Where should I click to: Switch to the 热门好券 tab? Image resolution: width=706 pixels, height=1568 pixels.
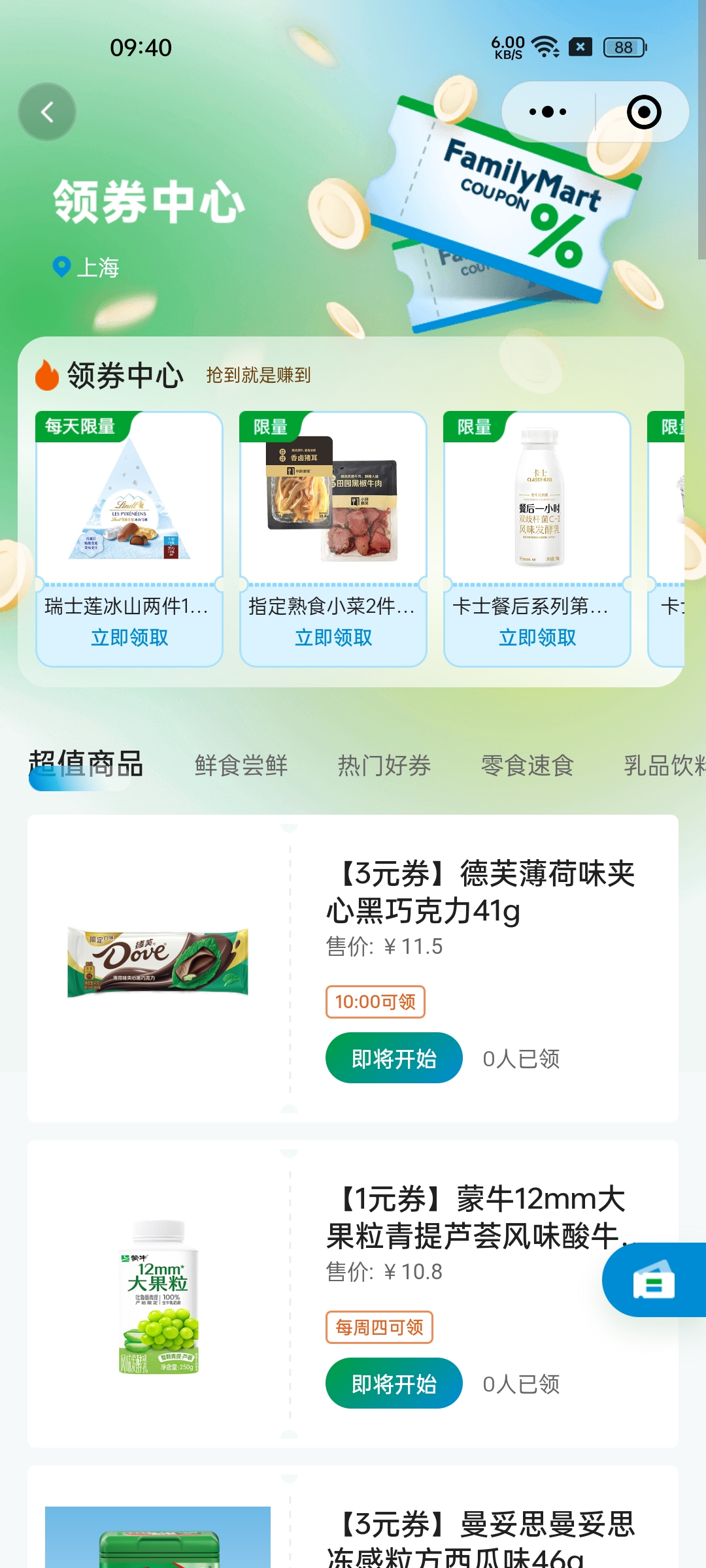tap(384, 765)
